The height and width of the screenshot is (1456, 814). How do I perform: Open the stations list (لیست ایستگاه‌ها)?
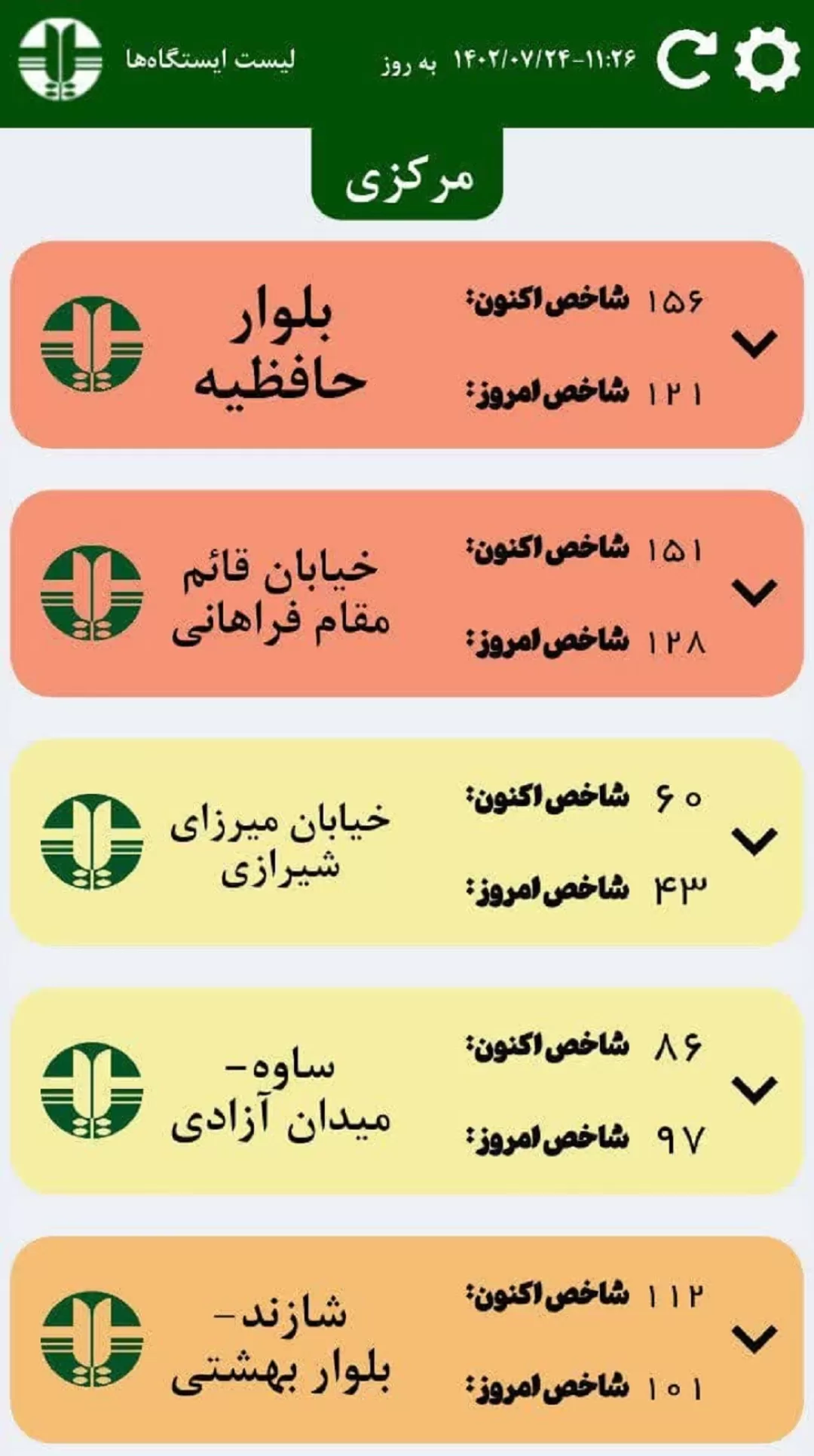coord(210,60)
